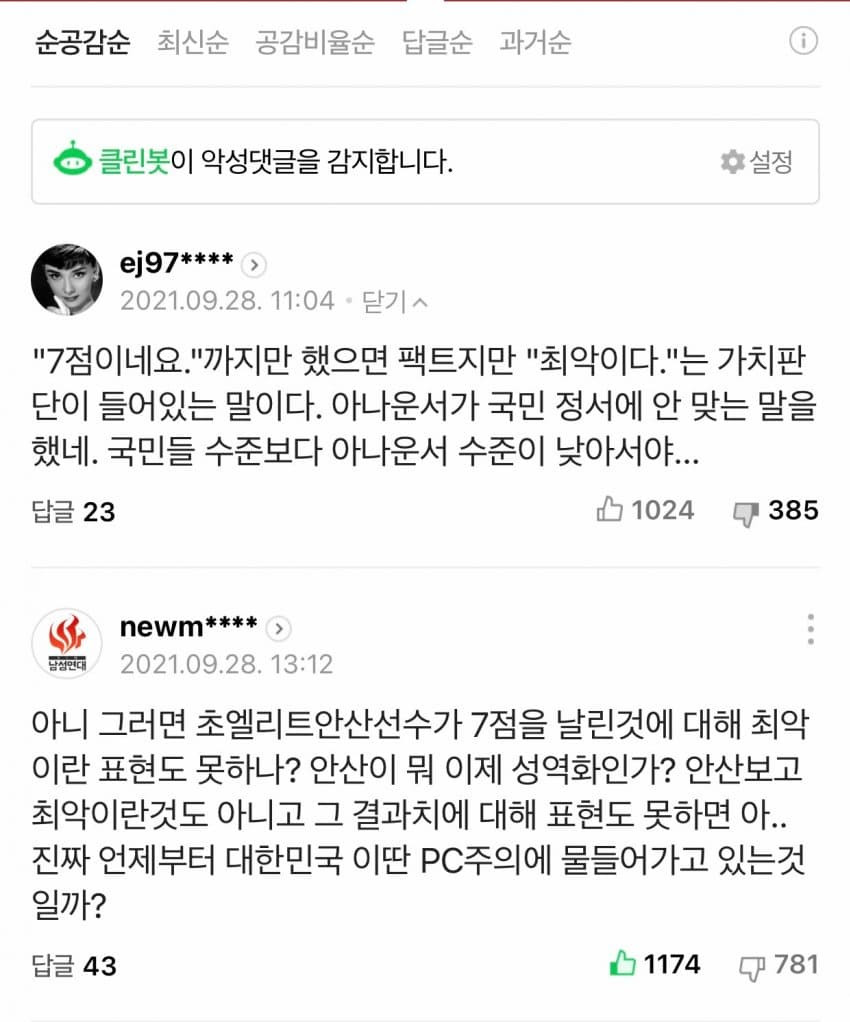This screenshot has width=850, height=1022.
Task: Open the sort info icon
Action: [803, 41]
